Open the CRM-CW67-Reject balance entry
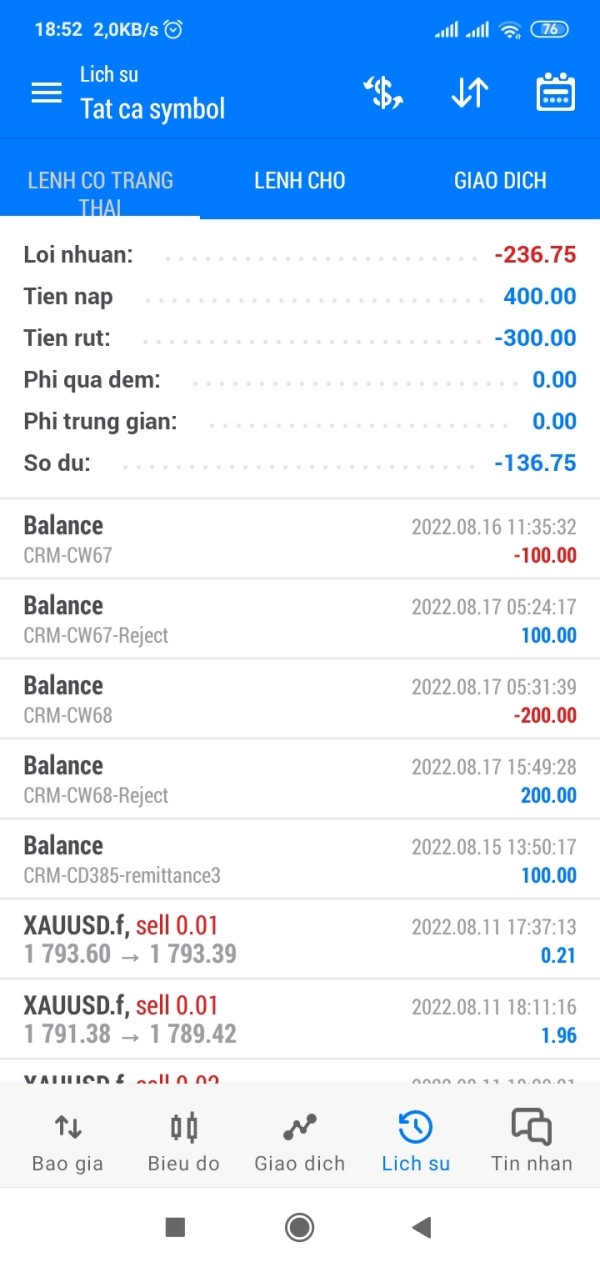The width and height of the screenshot is (600, 1267). 300,619
